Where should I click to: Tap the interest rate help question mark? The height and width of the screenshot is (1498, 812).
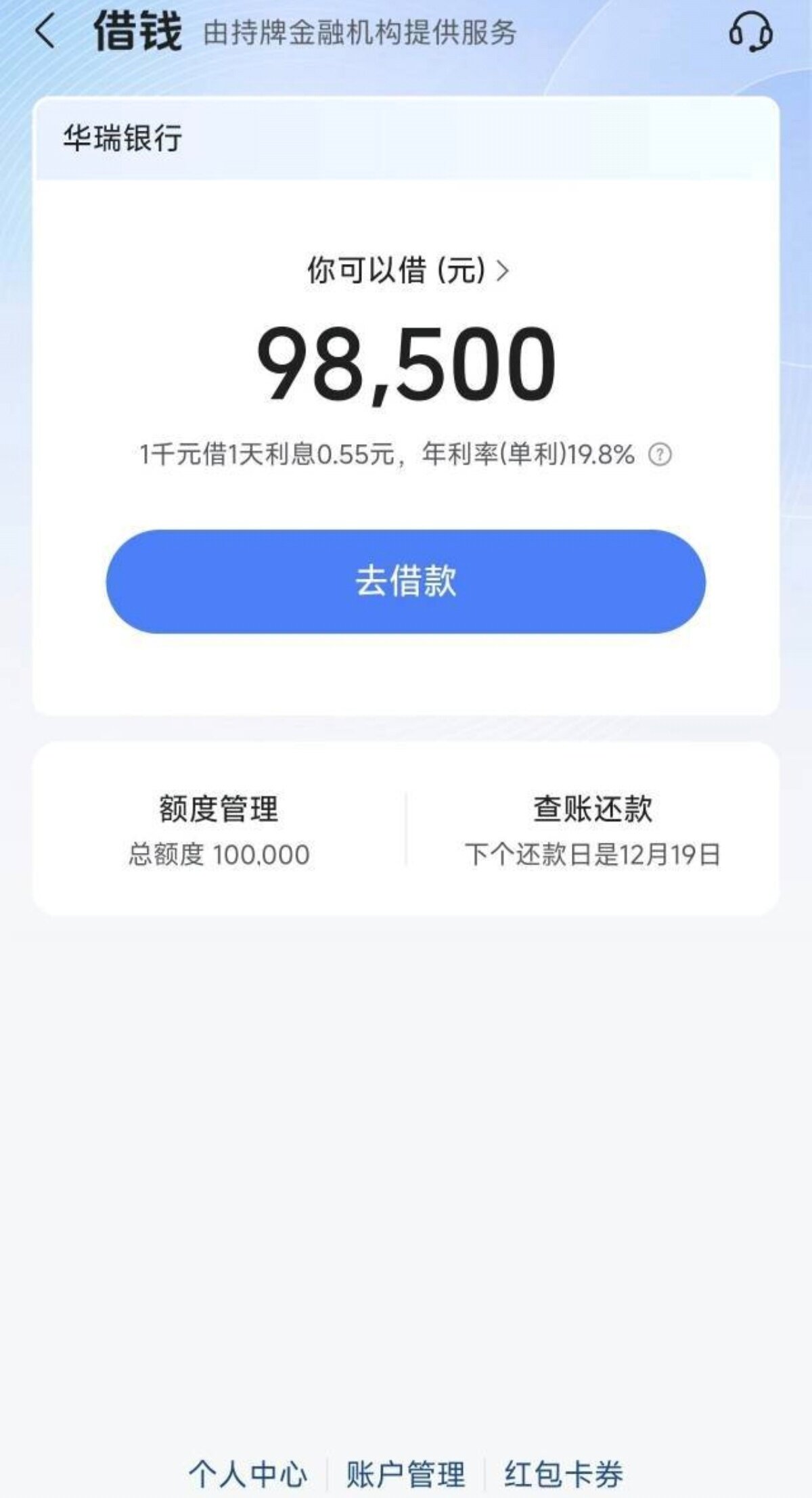[x=660, y=454]
